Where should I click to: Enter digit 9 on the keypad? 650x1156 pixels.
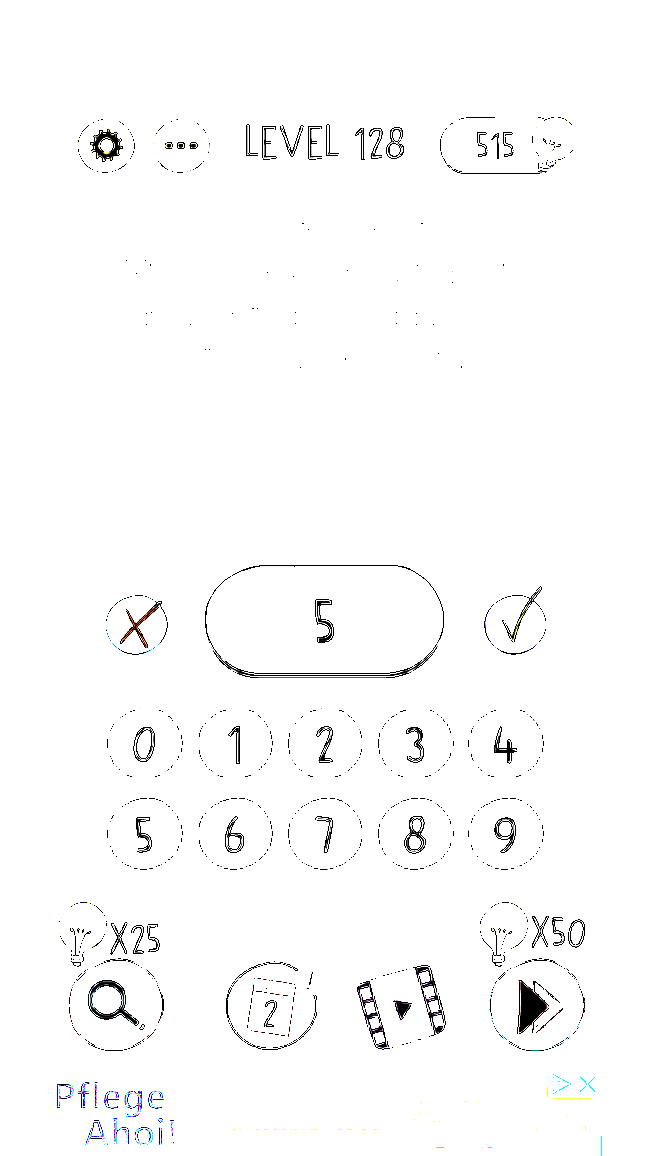pos(506,834)
